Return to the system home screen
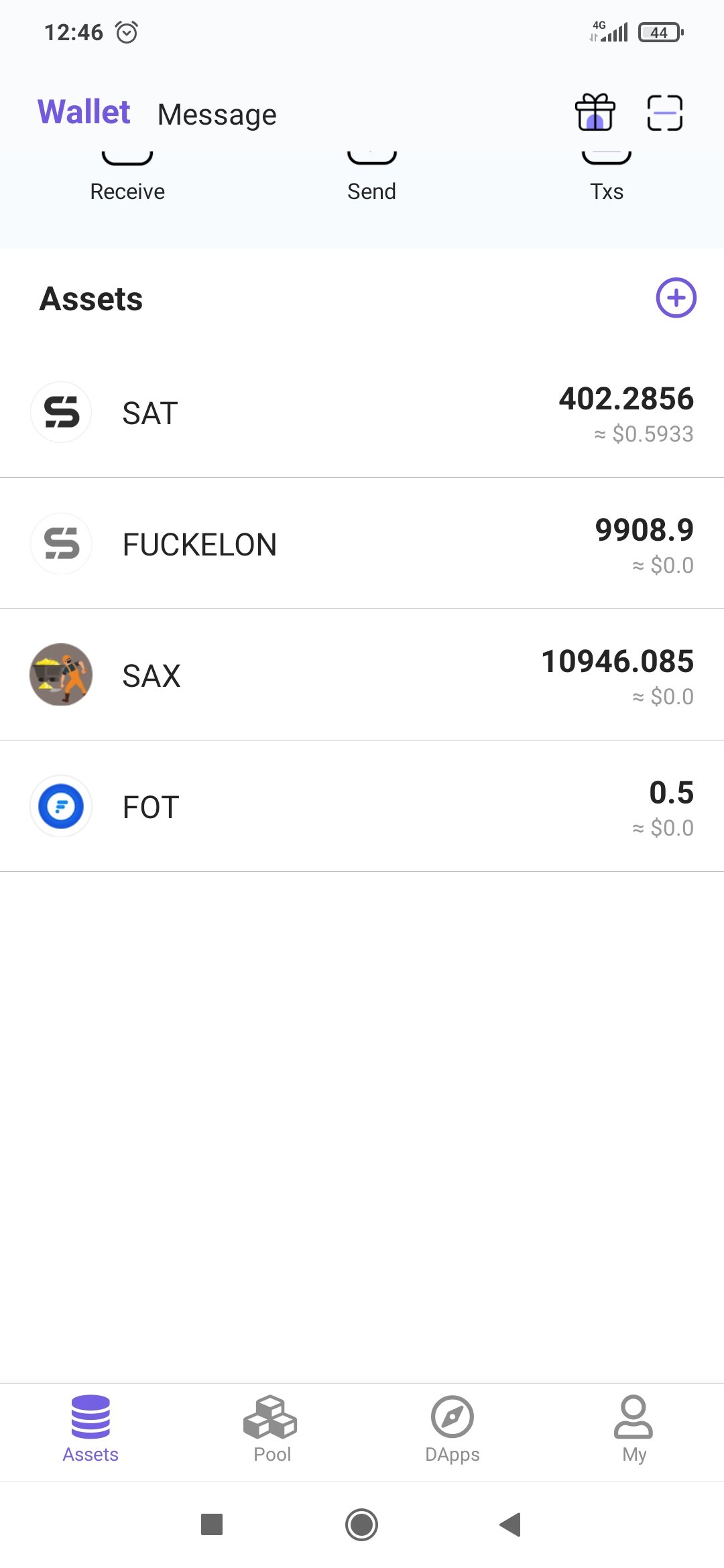Screen dimensions: 724x1568 click(x=362, y=1524)
